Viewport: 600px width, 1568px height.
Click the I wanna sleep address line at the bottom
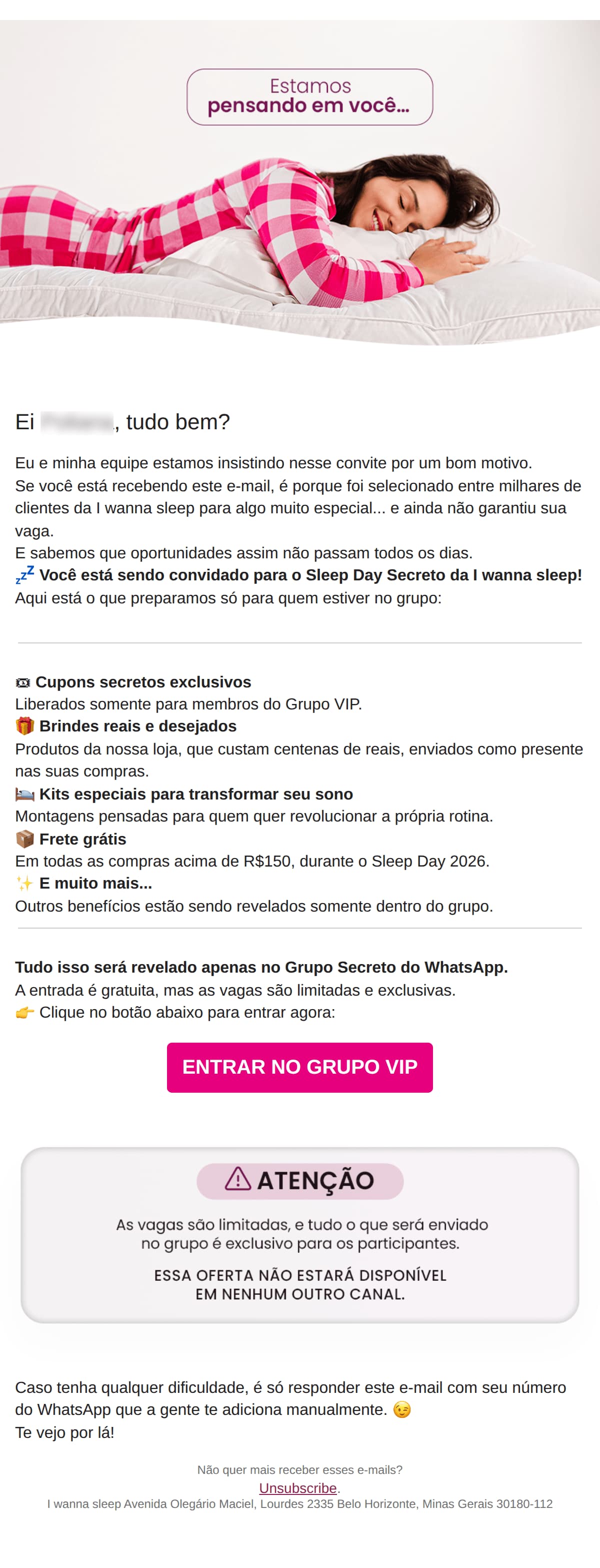(x=300, y=1502)
